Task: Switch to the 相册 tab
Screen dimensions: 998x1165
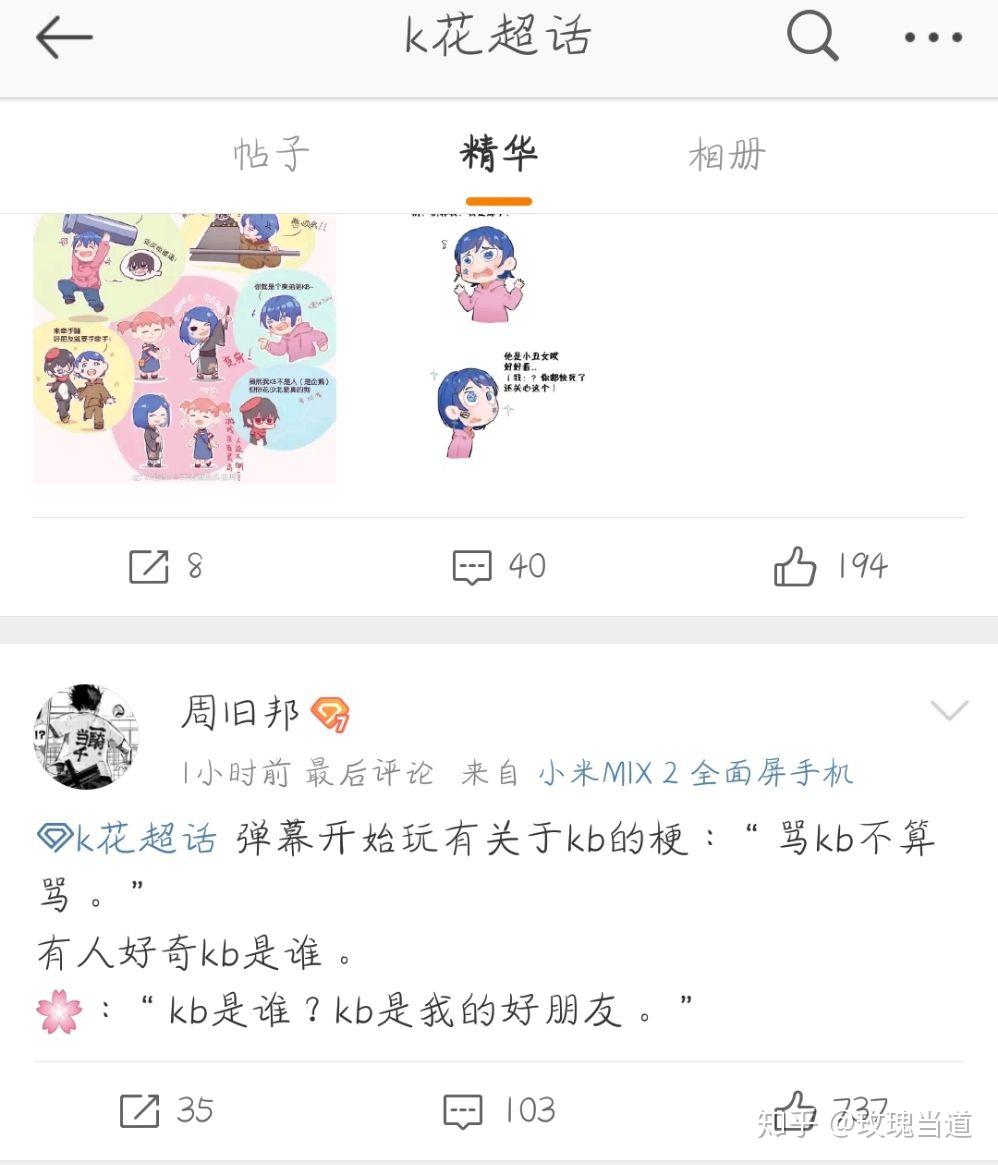Action: coord(727,155)
